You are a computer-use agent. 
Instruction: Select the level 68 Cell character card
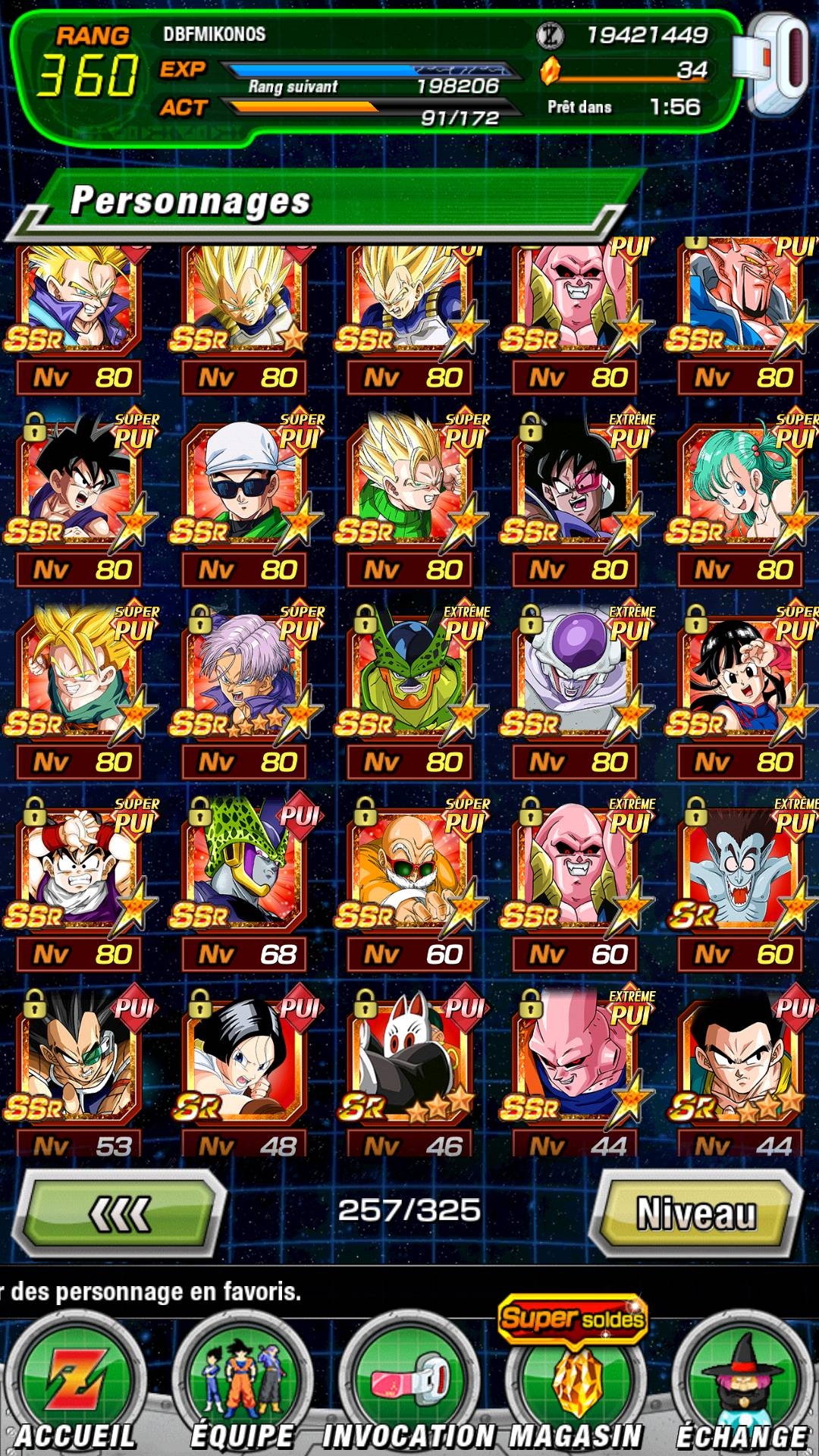(x=244, y=884)
